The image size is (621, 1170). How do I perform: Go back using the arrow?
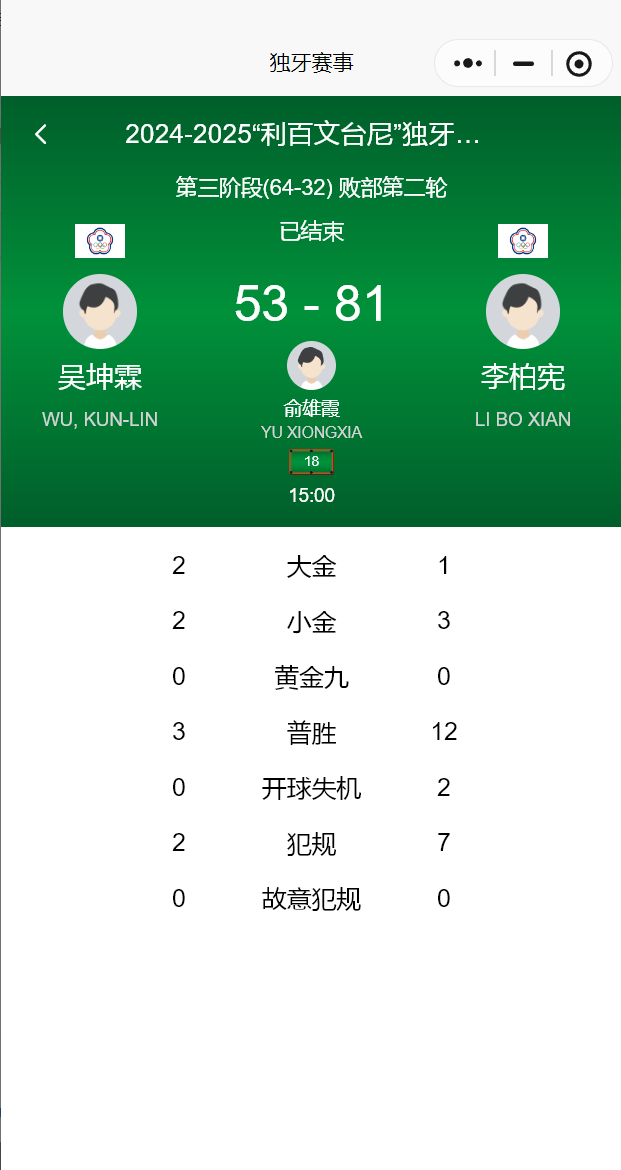coord(41,134)
